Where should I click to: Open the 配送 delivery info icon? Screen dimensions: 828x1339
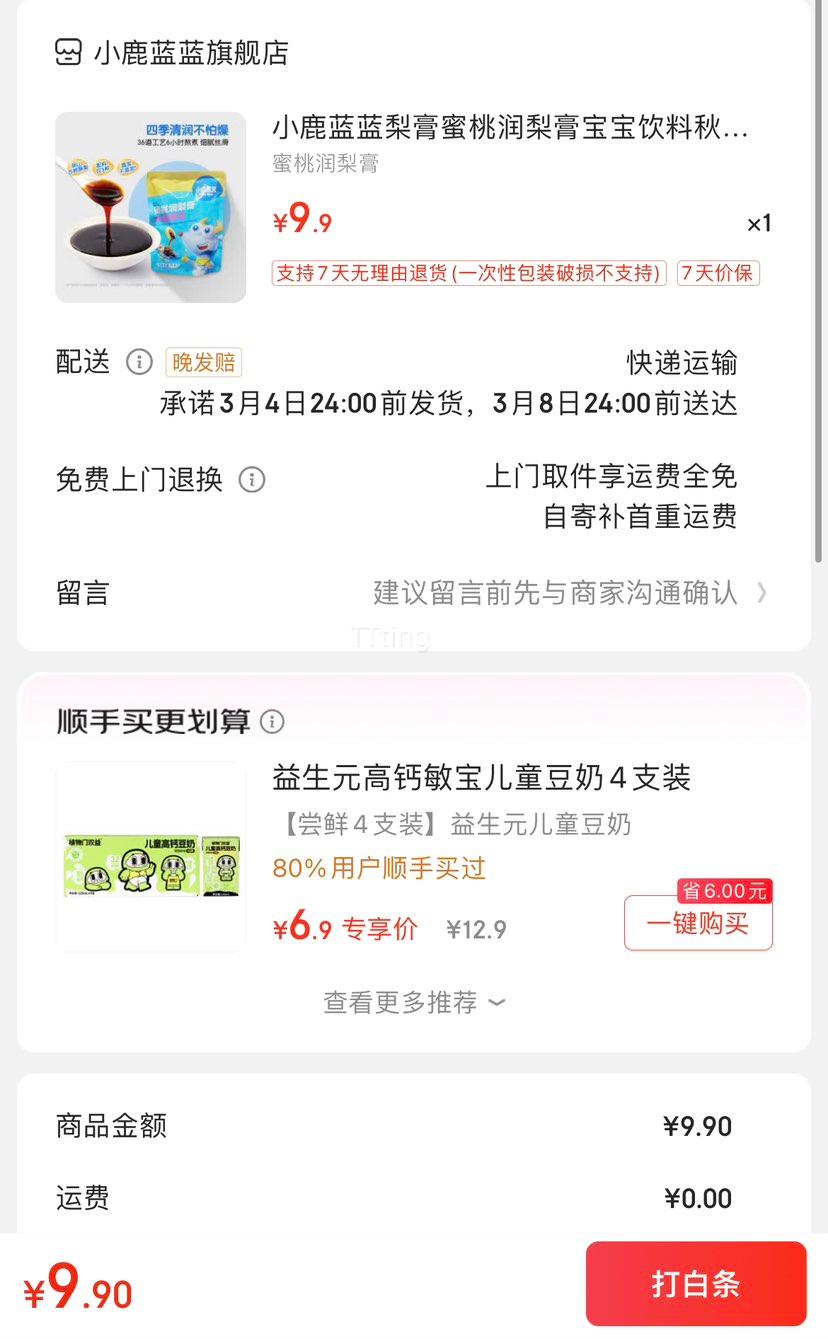[140, 364]
